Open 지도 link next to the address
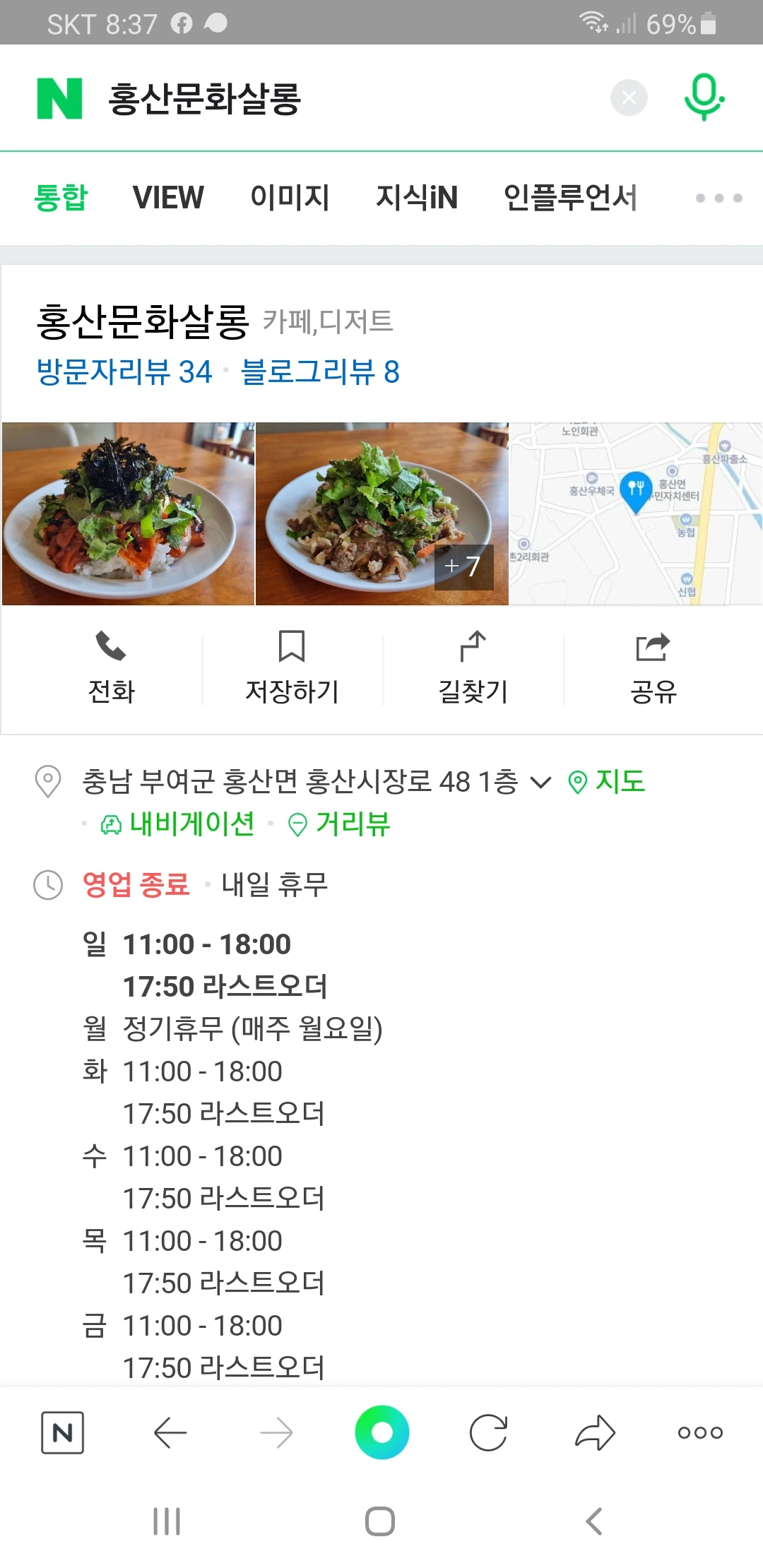The width and height of the screenshot is (763, 1568). pyautogui.click(x=608, y=782)
